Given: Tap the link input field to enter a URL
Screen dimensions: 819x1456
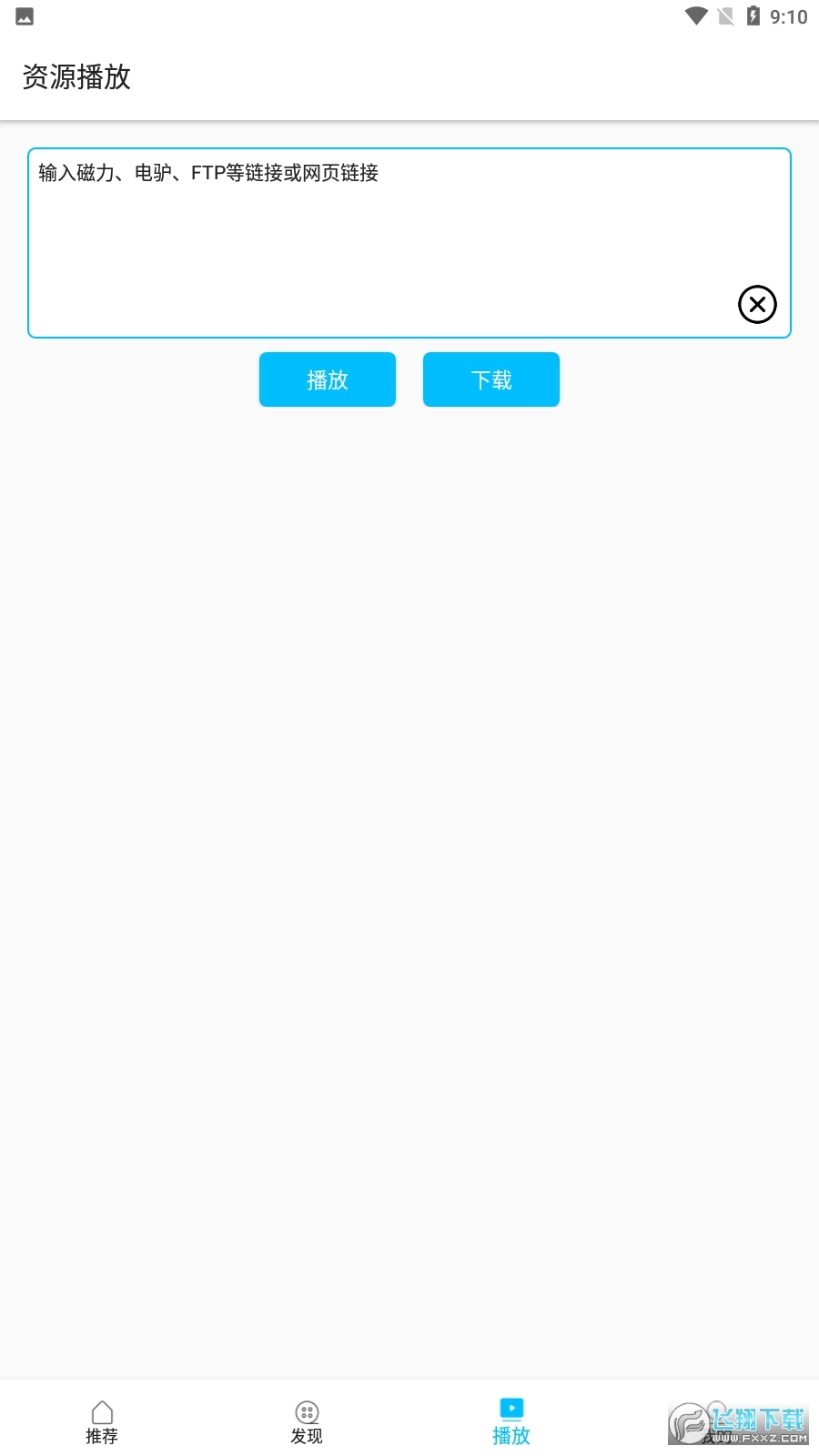Looking at the screenshot, I should click(x=409, y=242).
